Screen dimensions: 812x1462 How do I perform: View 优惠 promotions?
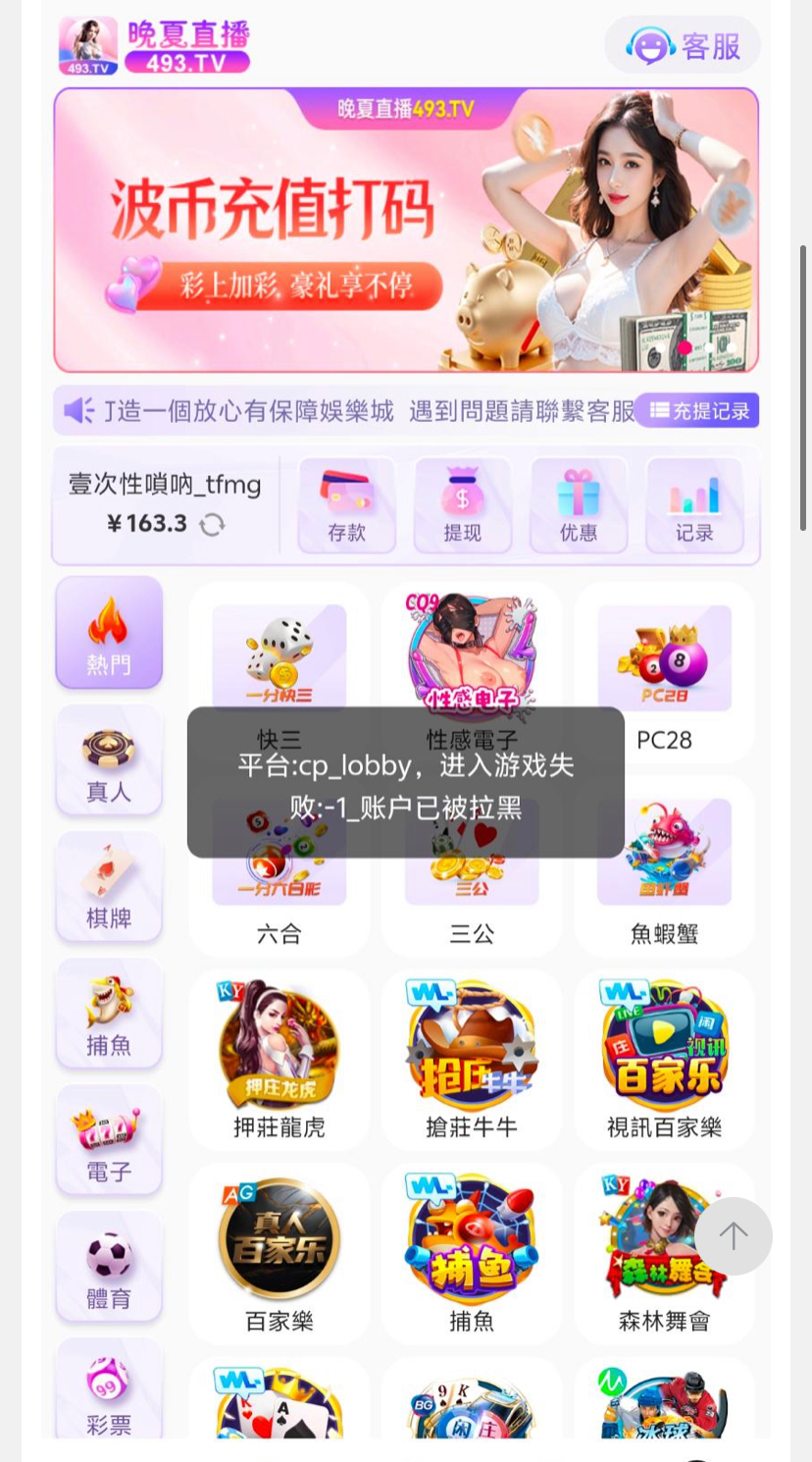(579, 505)
